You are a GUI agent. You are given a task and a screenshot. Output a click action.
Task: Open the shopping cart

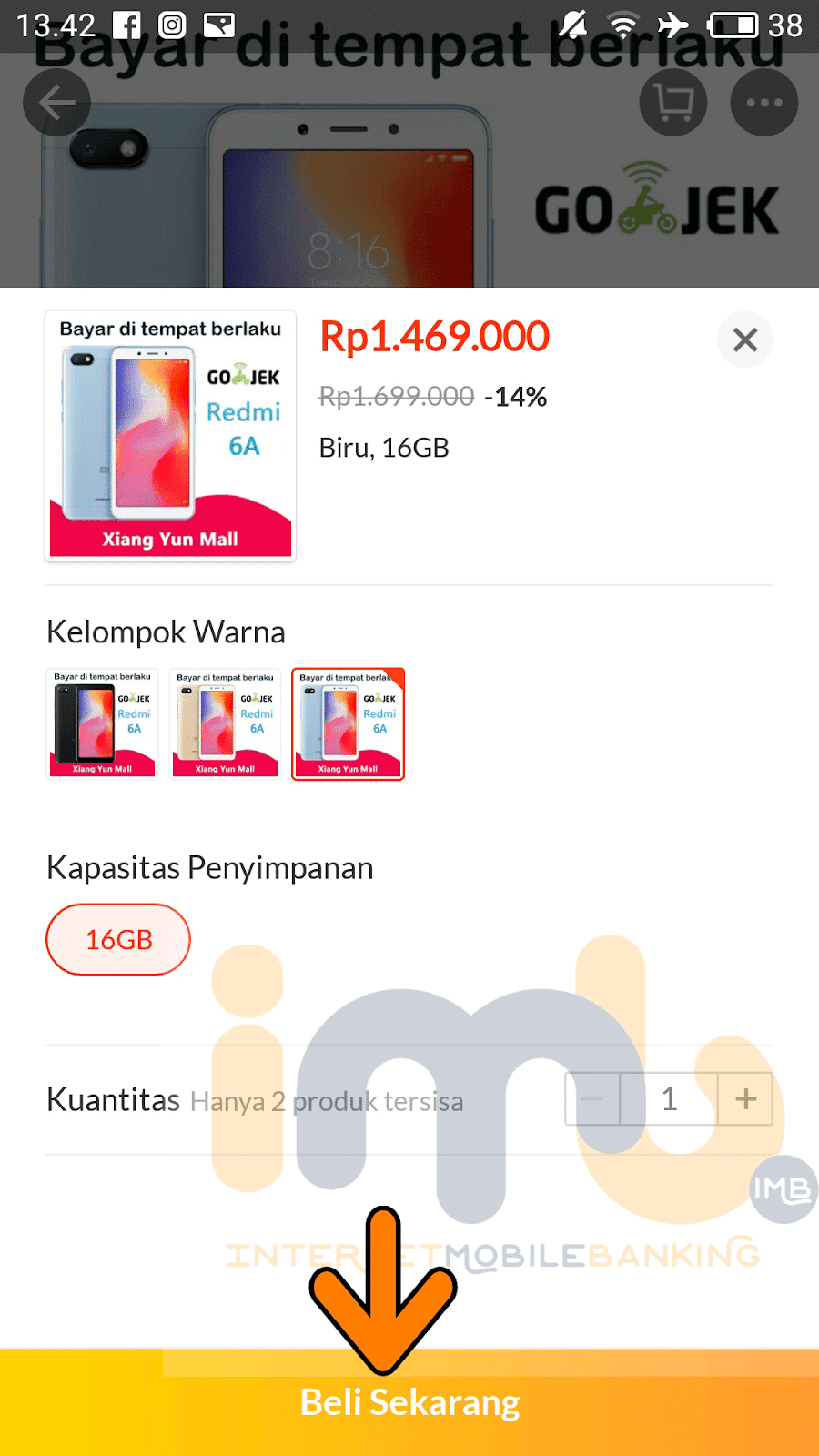point(673,103)
